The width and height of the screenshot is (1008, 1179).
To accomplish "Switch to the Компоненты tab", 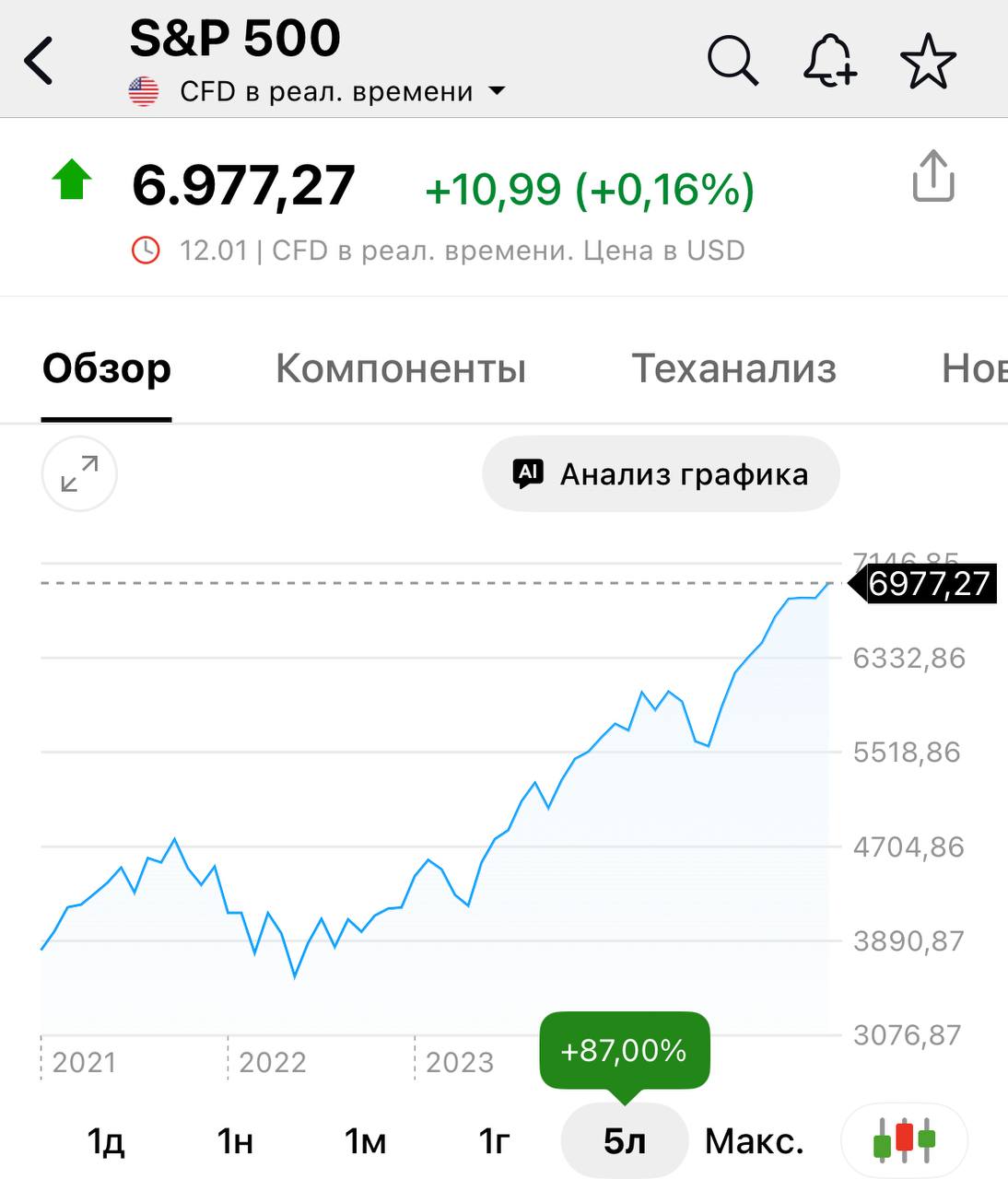I will 401,369.
